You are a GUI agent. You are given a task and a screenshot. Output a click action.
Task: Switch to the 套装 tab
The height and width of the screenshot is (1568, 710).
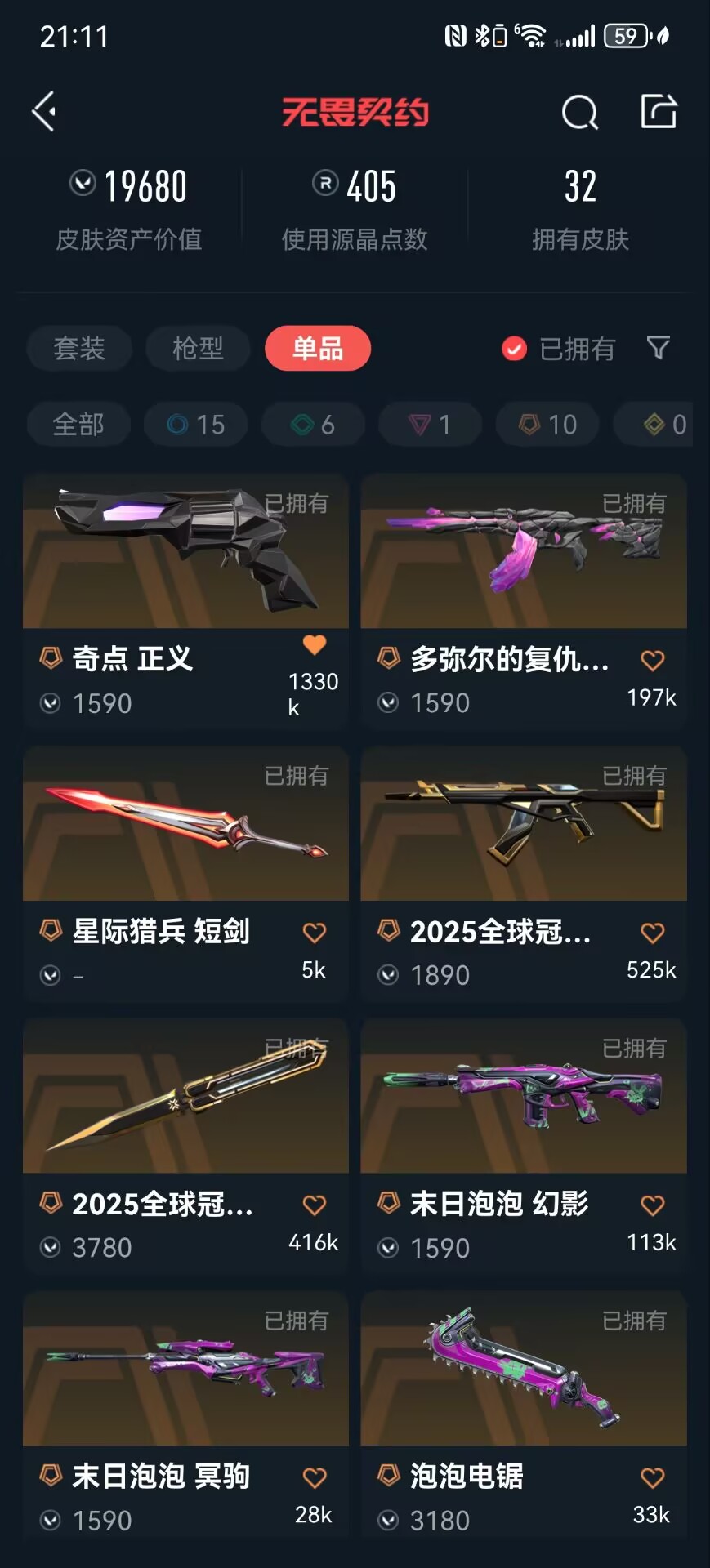79,349
